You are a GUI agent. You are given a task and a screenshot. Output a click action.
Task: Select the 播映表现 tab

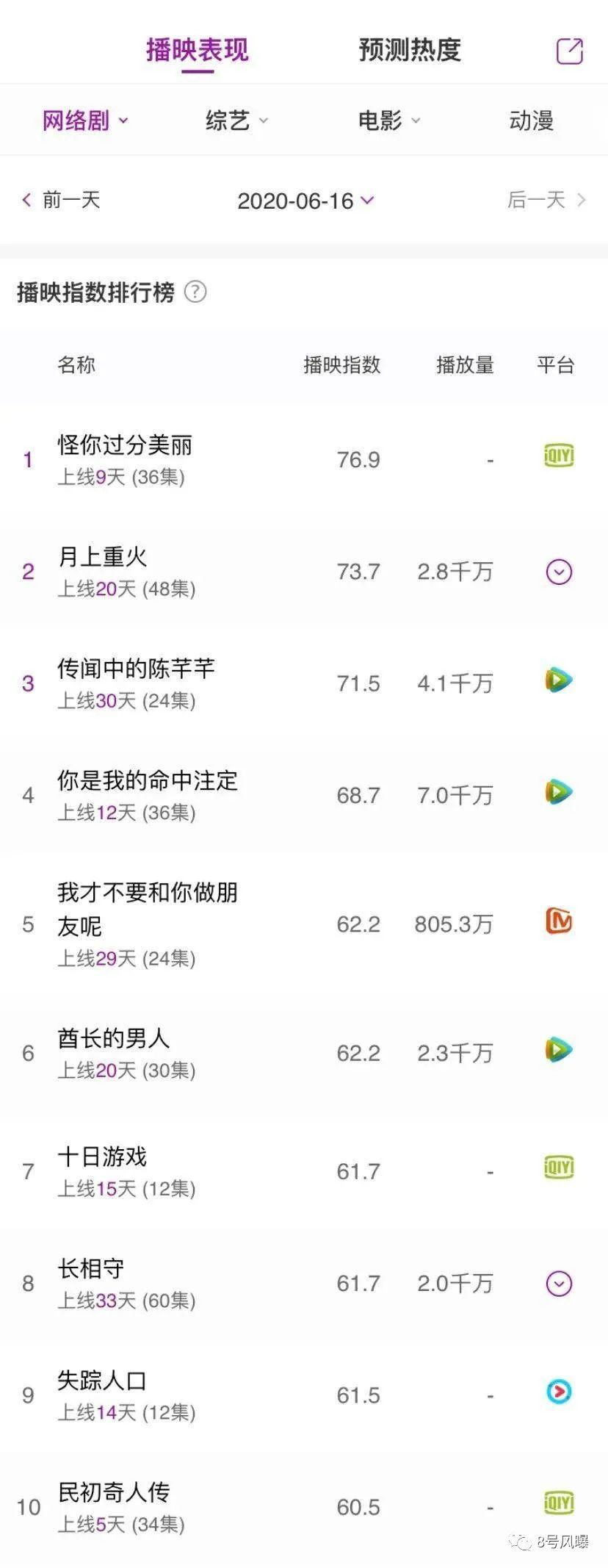tap(198, 50)
